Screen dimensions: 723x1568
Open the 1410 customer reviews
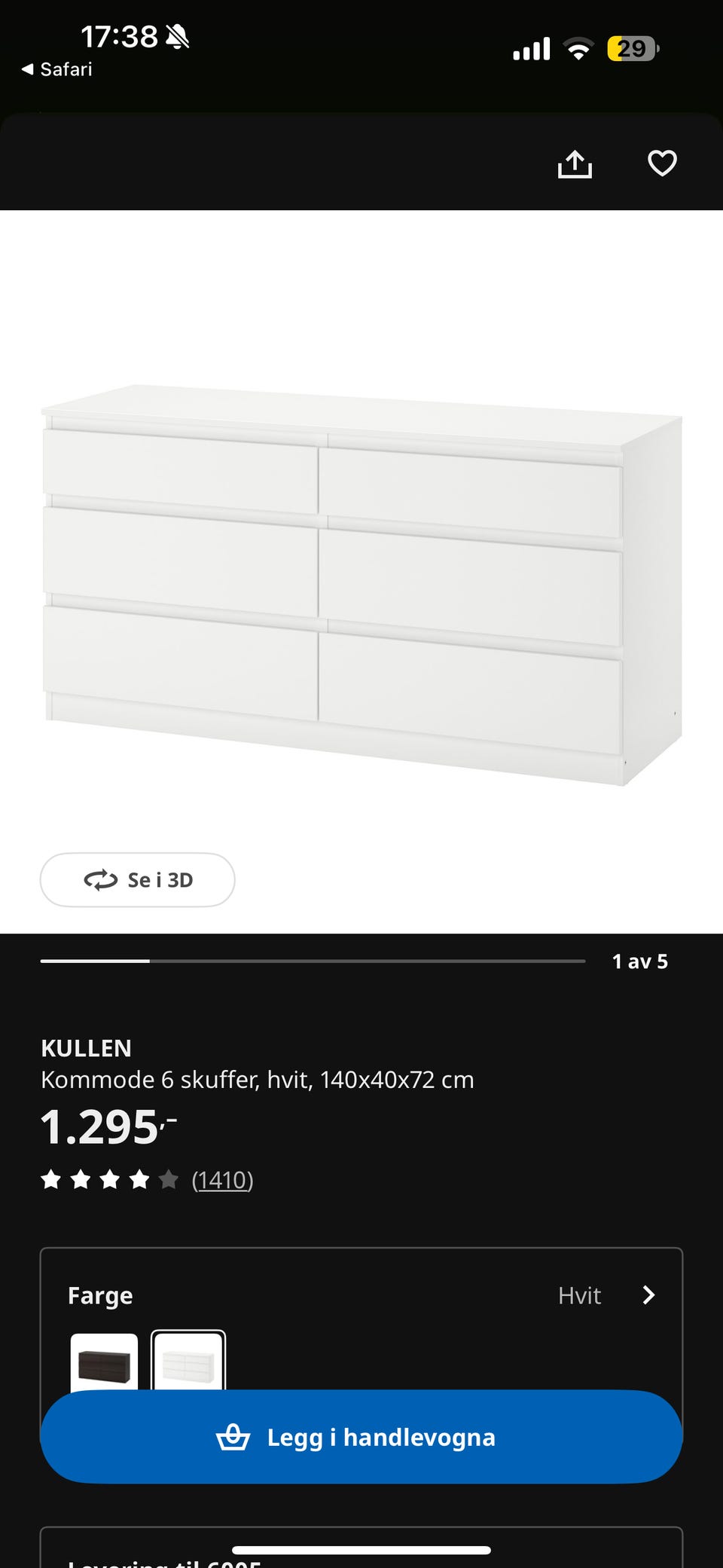pyautogui.click(x=222, y=1179)
